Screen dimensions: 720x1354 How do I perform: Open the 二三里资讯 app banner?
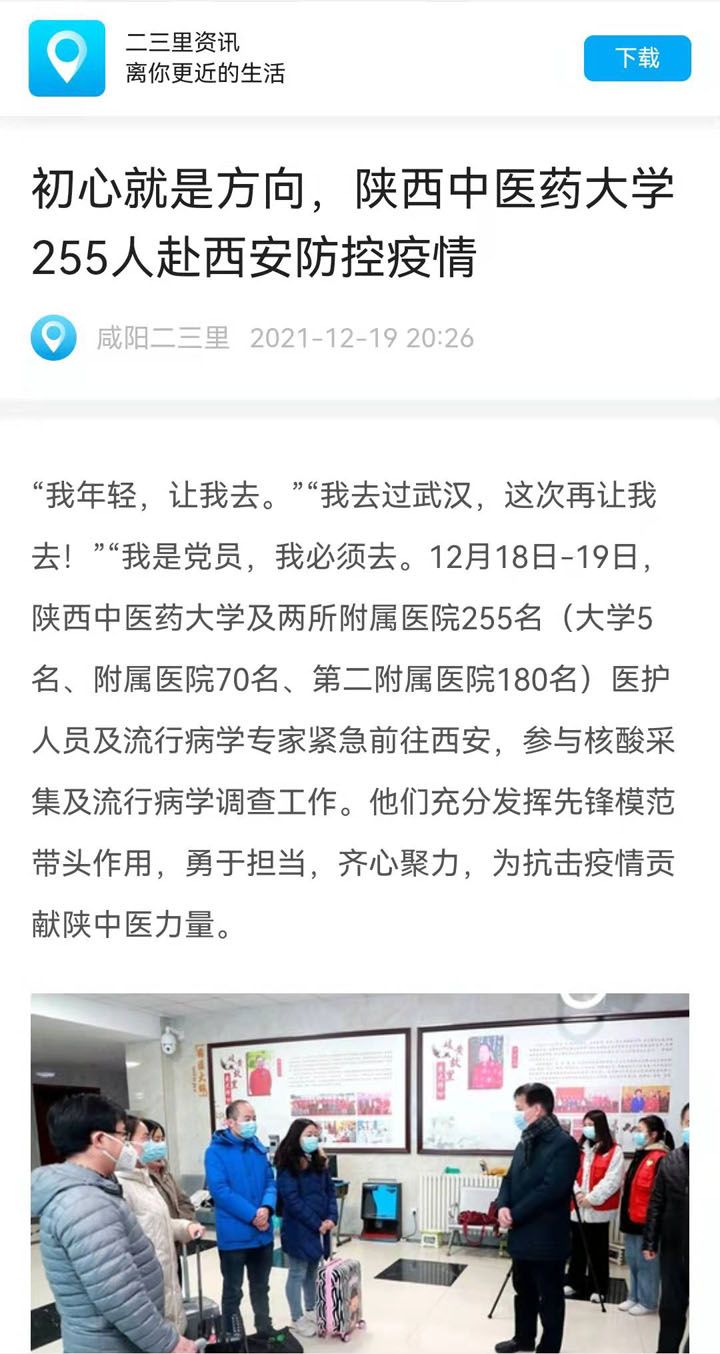tap(205, 58)
